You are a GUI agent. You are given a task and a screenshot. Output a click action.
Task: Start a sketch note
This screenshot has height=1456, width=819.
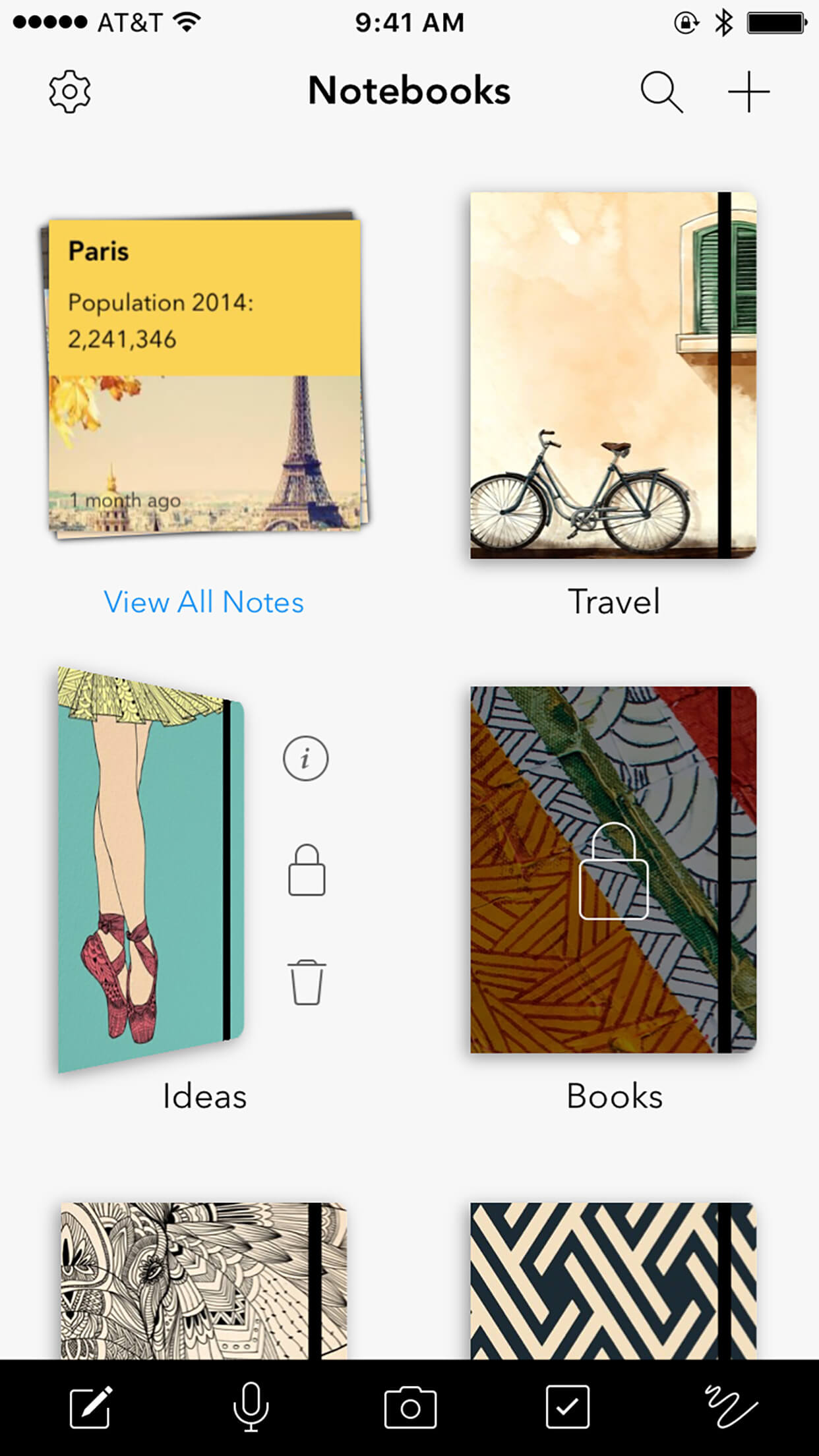coord(730,1407)
